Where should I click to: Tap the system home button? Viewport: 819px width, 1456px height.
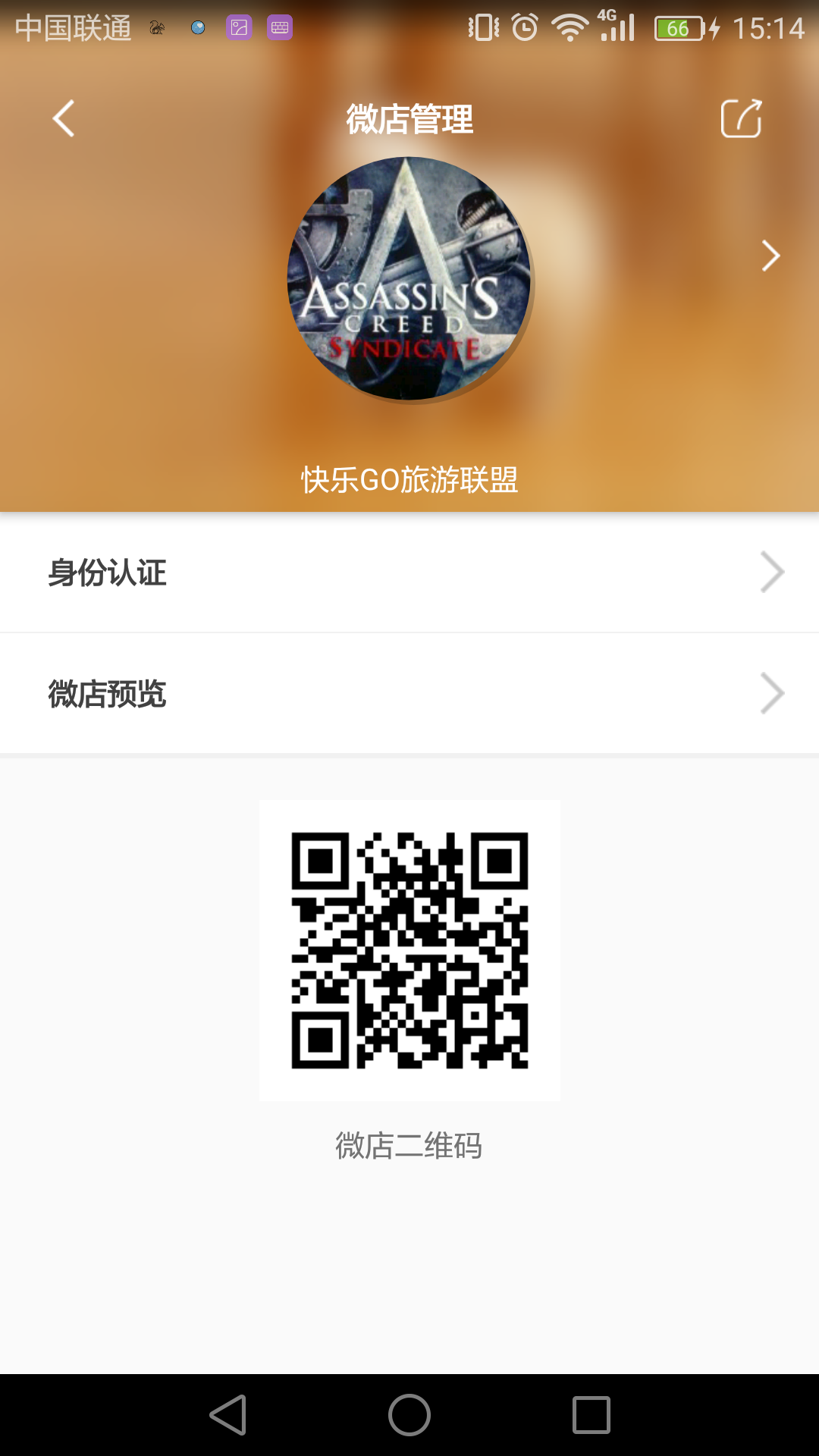tap(409, 1415)
